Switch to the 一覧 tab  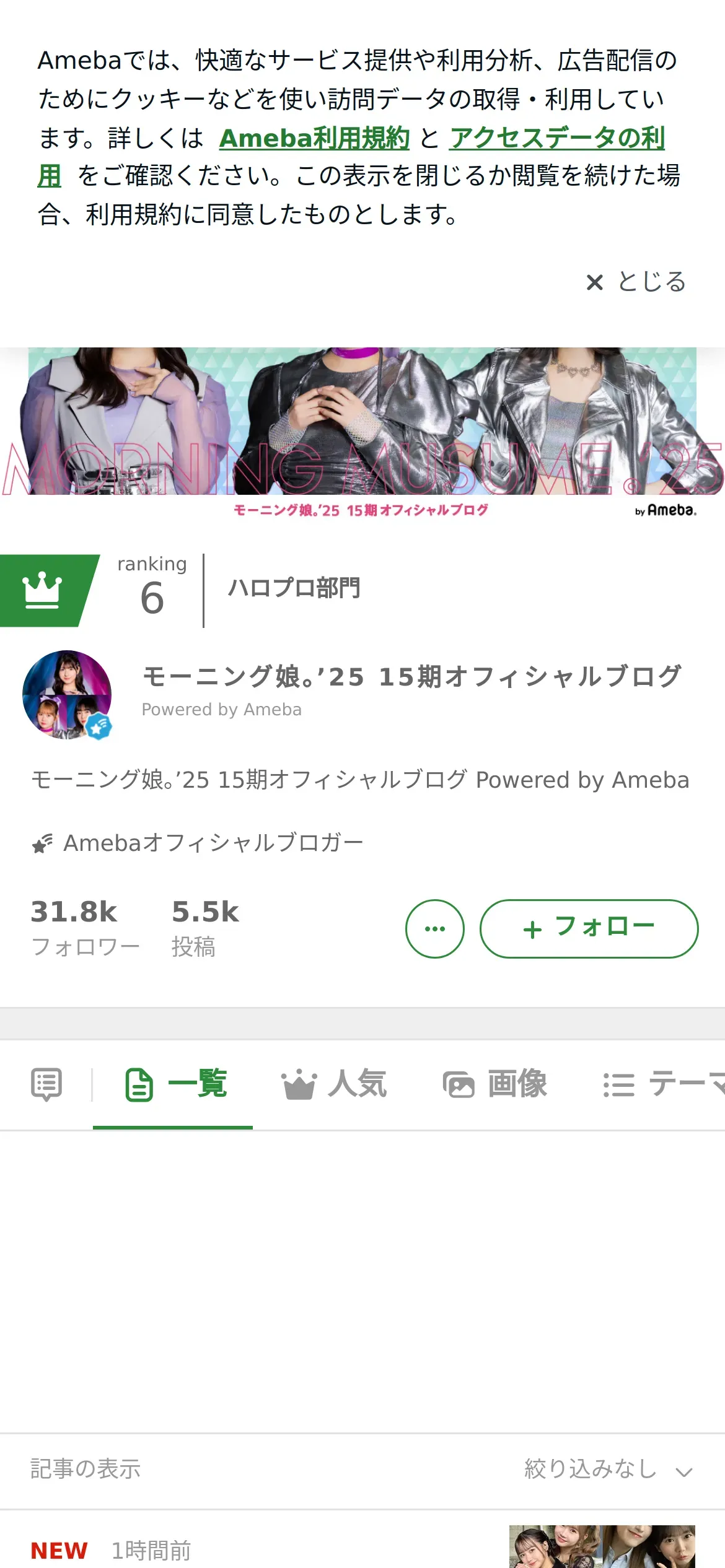click(176, 1085)
